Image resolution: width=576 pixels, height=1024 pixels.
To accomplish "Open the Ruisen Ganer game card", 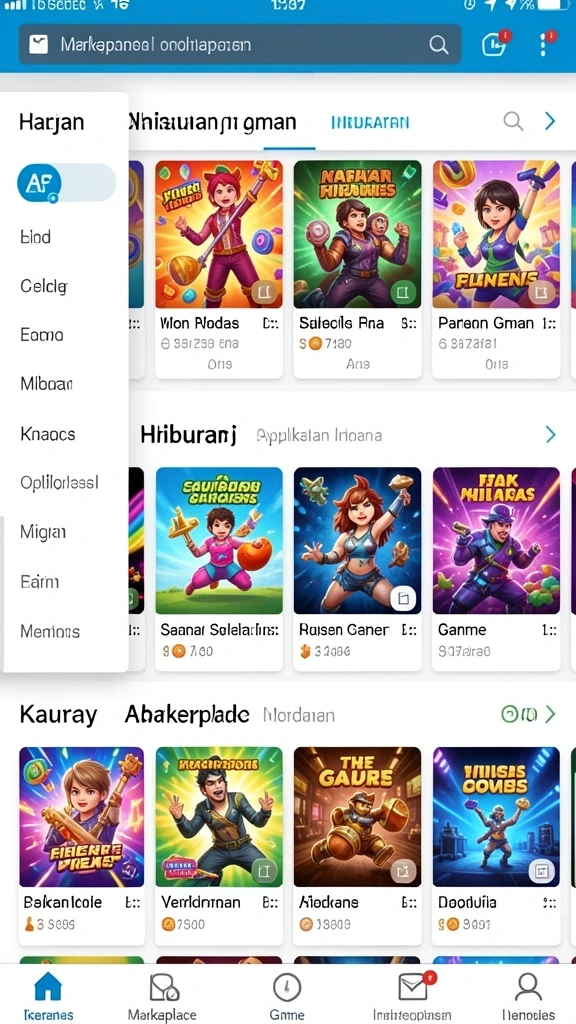I will [x=357, y=568].
